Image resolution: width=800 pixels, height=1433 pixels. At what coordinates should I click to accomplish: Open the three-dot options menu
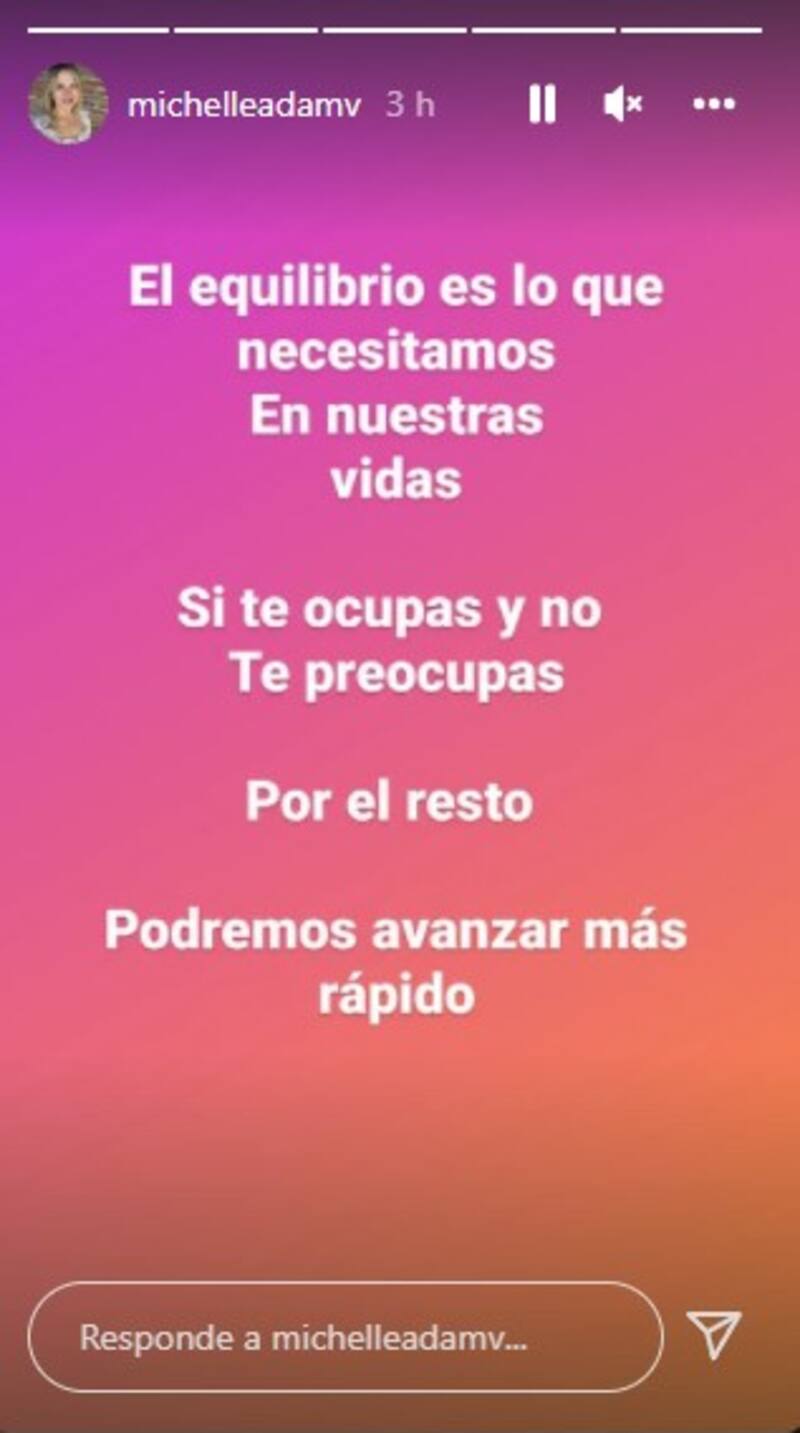tap(714, 104)
